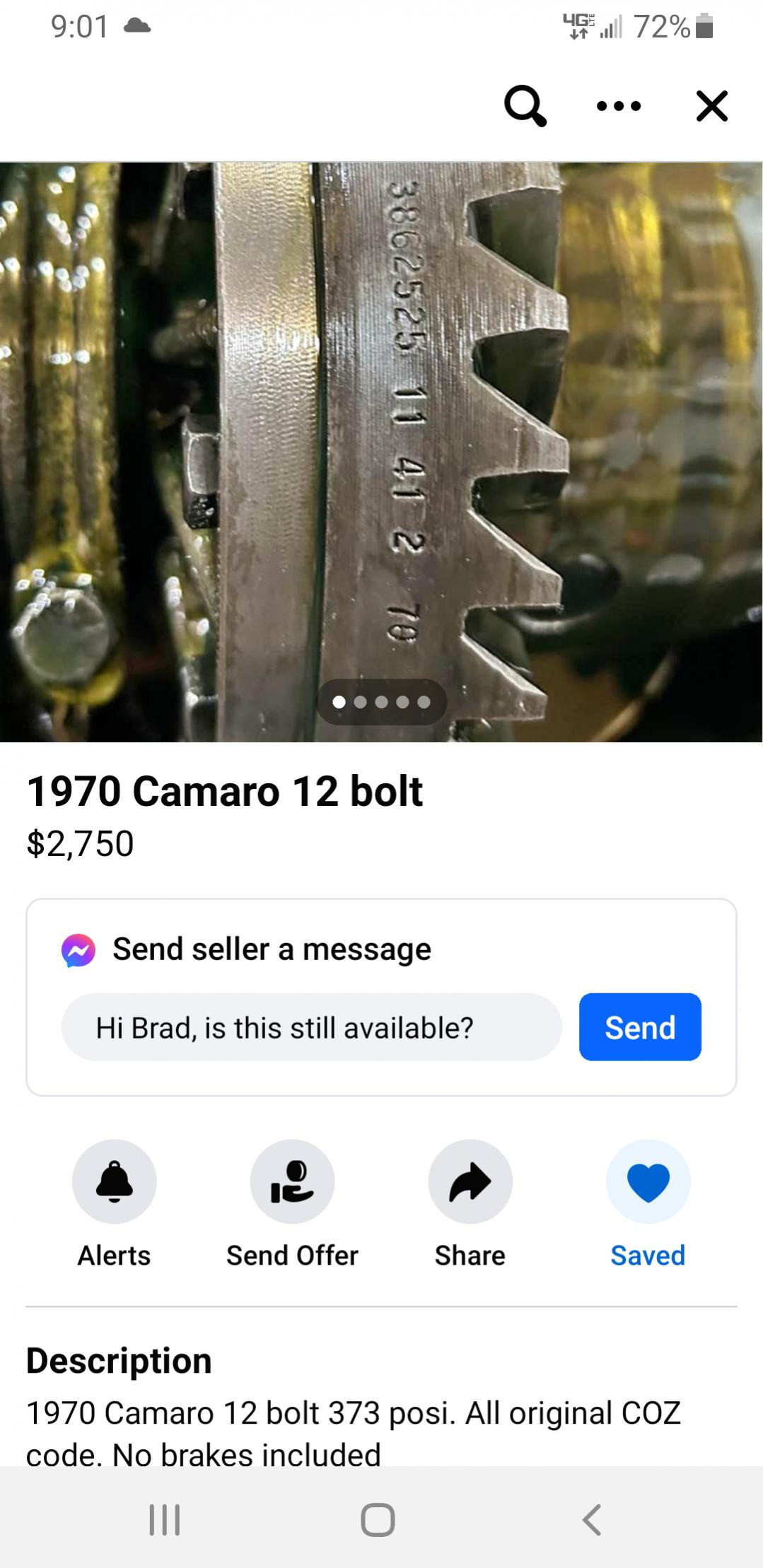Image resolution: width=763 pixels, height=1568 pixels.
Task: Share this Camaro 12 bolt listing
Action: (470, 1181)
